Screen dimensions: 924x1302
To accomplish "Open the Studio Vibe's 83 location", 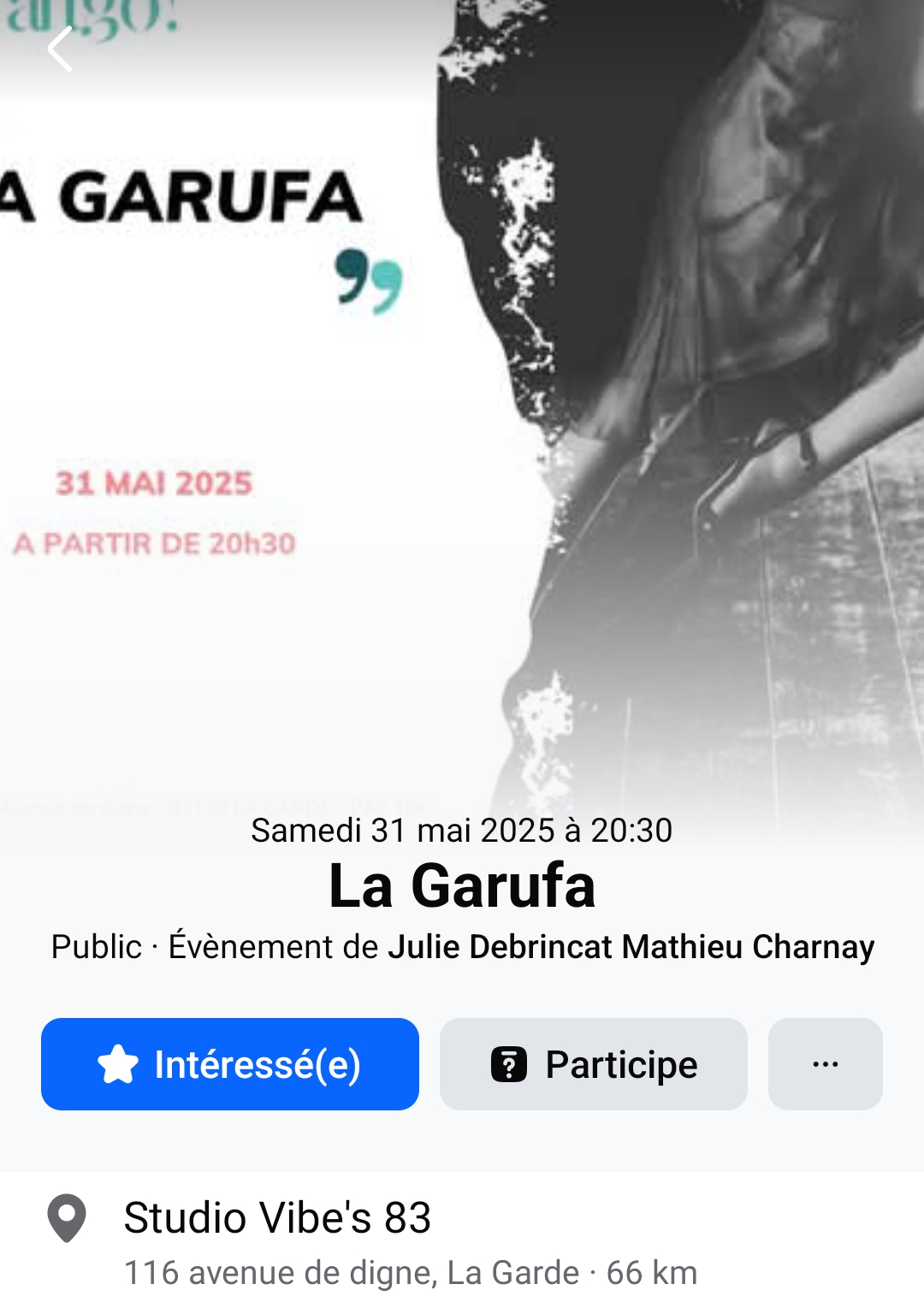I will tap(277, 1218).
